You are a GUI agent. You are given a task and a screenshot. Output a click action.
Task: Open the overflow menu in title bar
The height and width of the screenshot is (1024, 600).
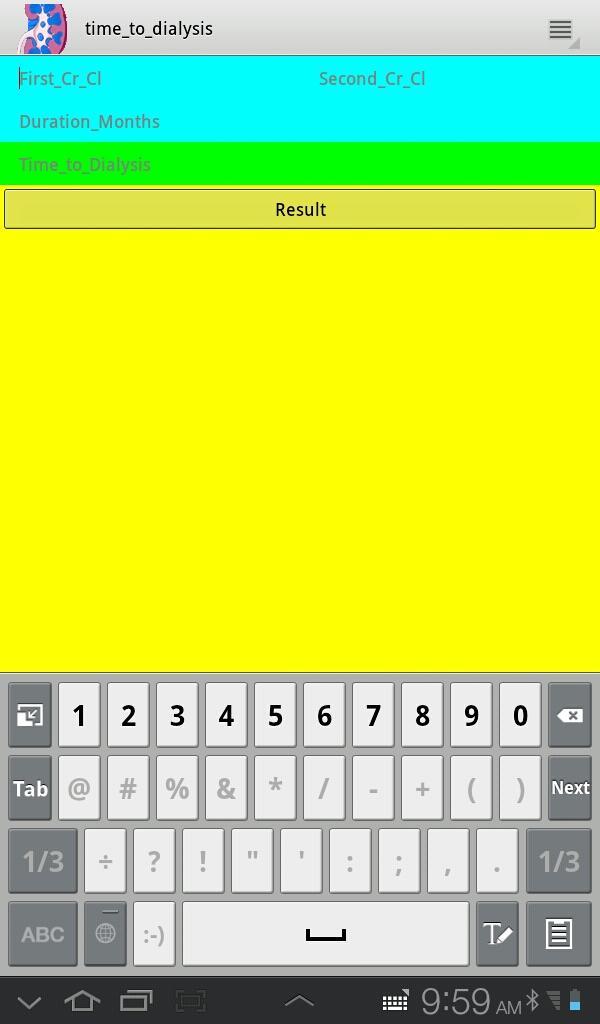click(x=561, y=29)
